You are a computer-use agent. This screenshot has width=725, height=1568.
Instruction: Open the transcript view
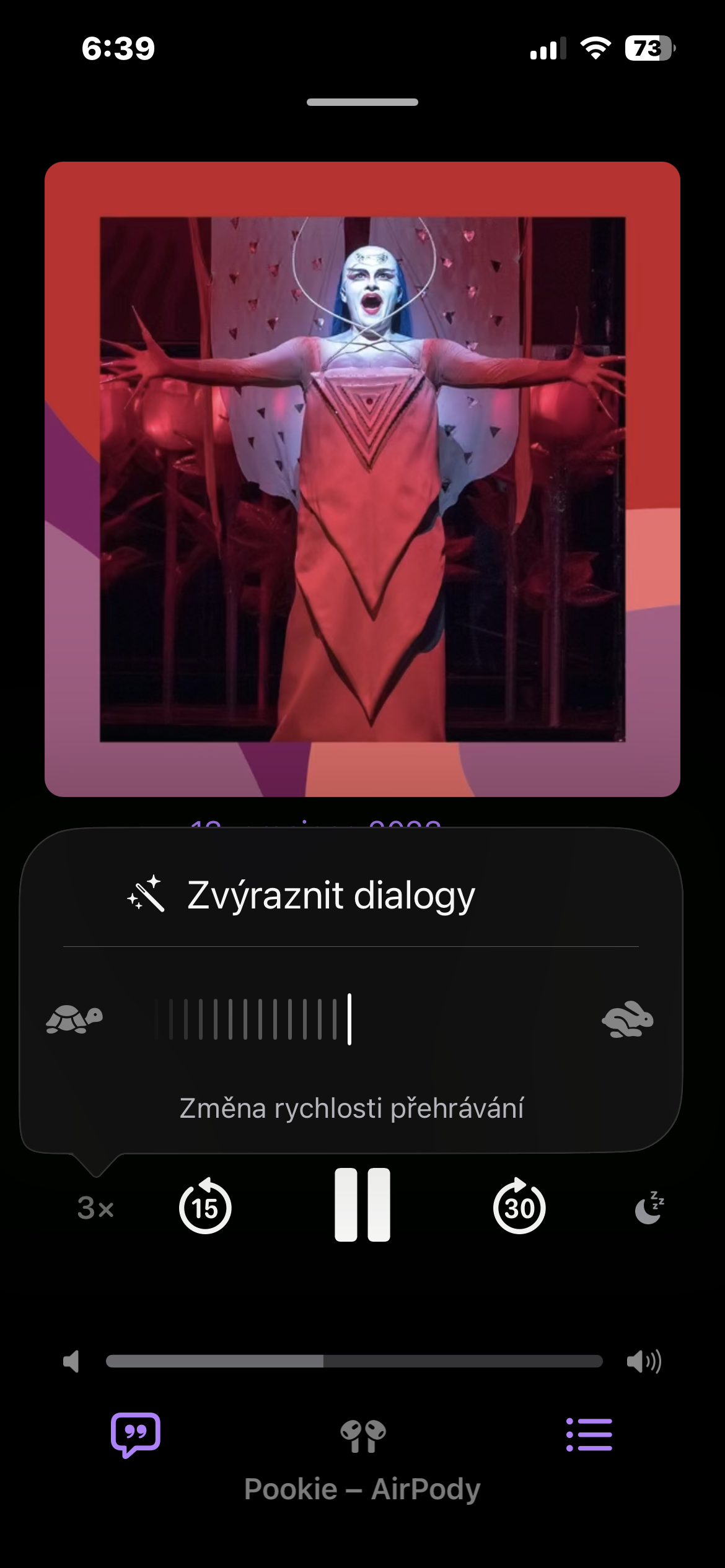click(x=136, y=1434)
